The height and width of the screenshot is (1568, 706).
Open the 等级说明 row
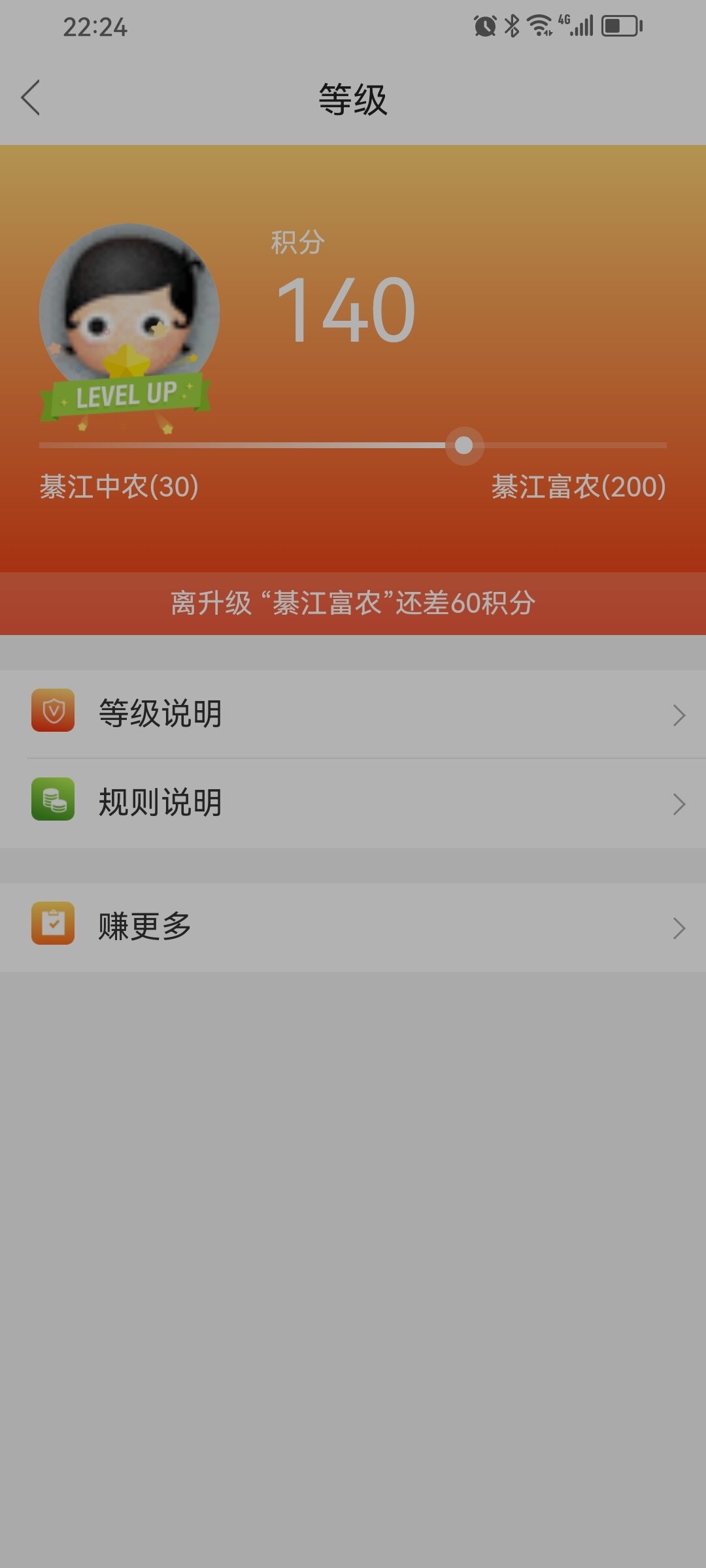tap(353, 713)
